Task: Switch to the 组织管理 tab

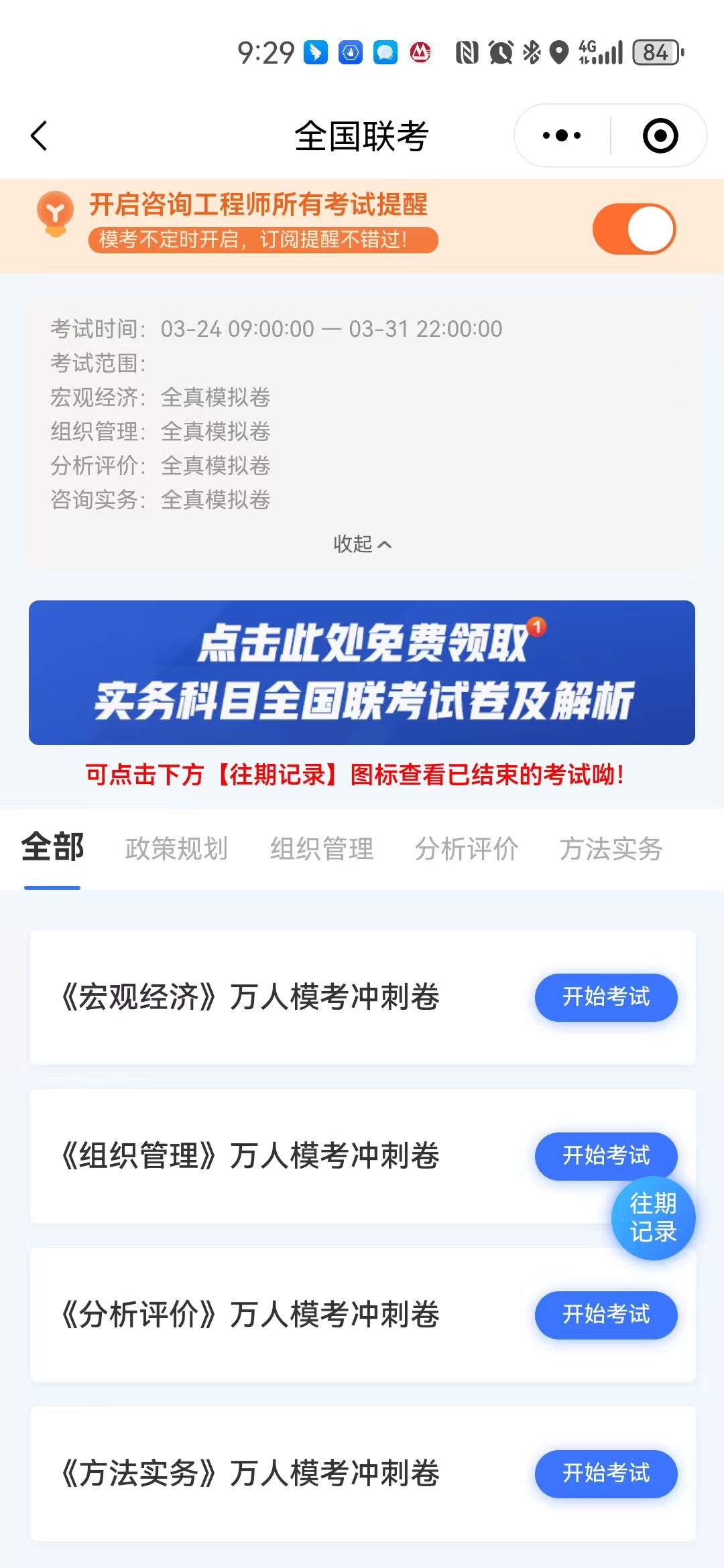Action: tap(322, 849)
